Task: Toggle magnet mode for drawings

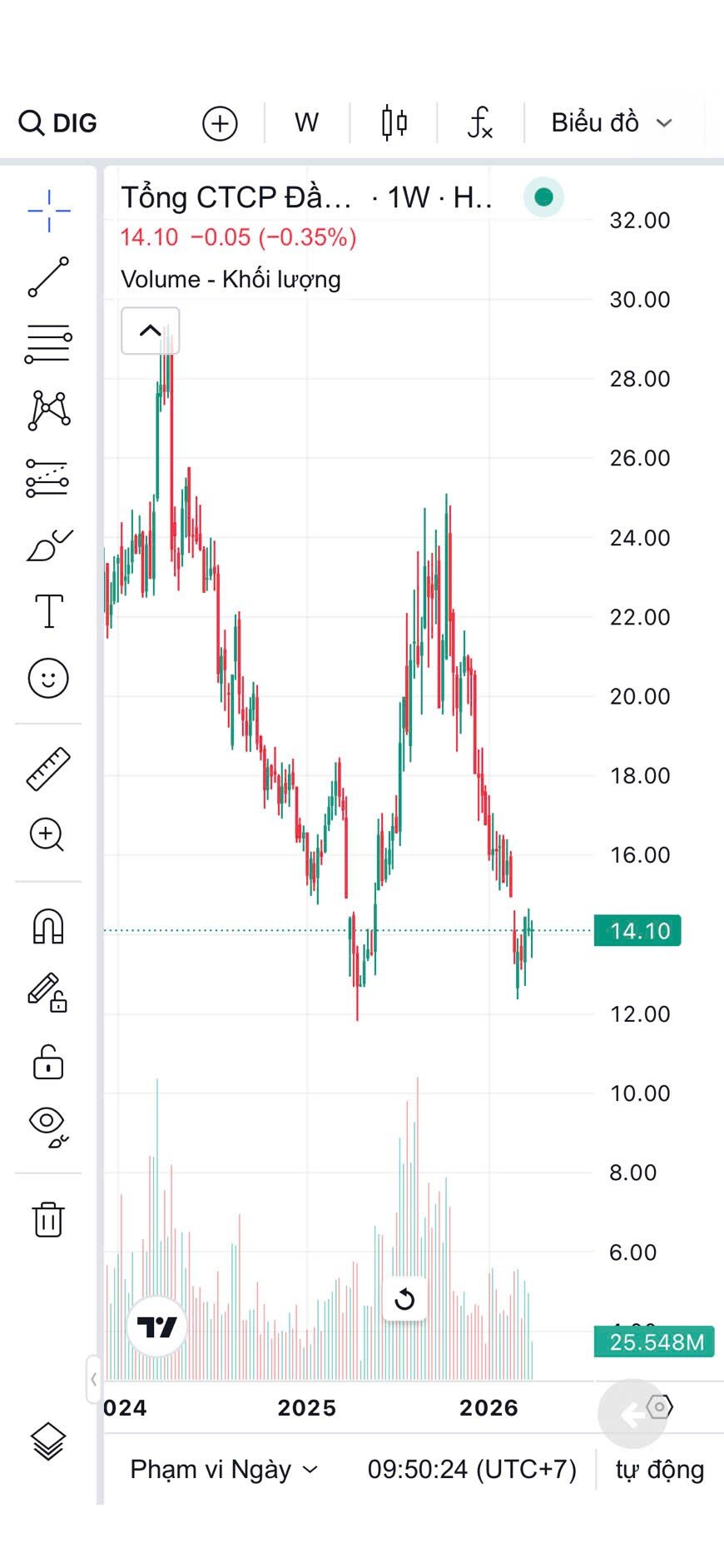Action: click(x=48, y=926)
